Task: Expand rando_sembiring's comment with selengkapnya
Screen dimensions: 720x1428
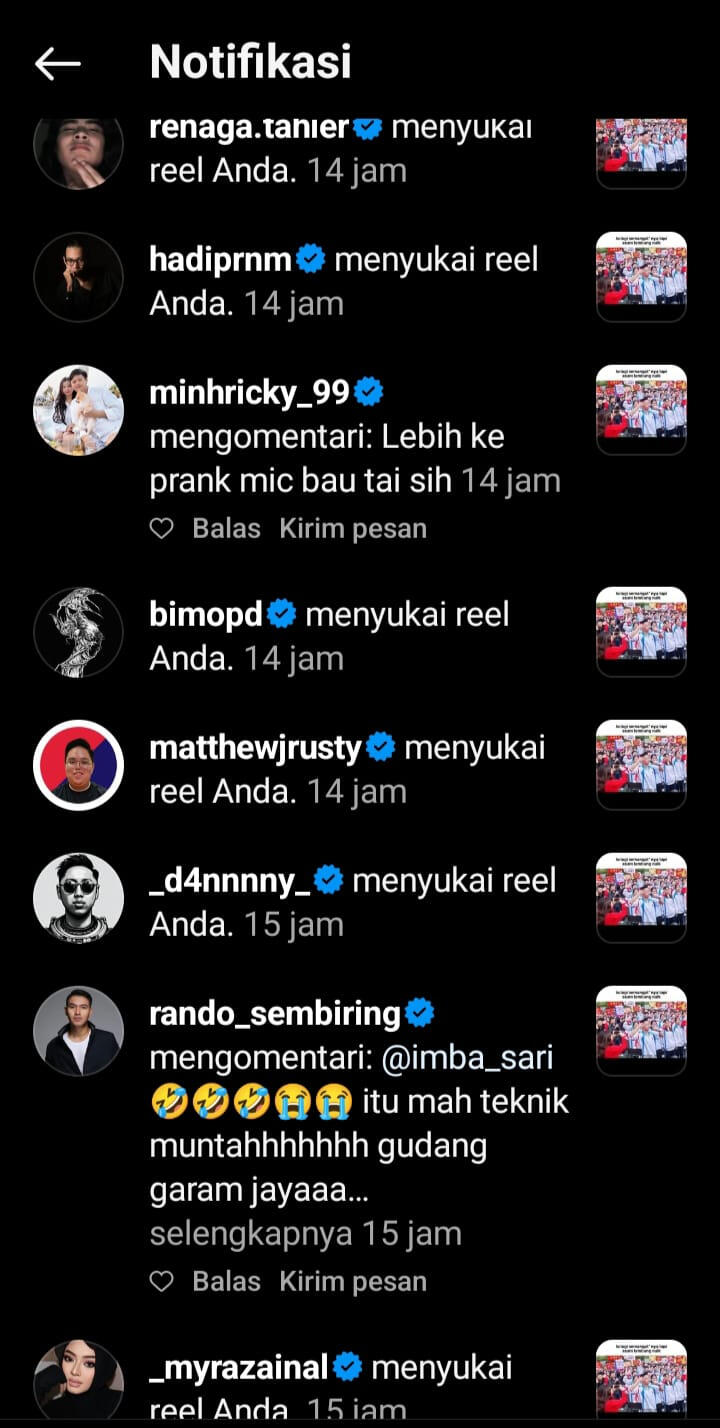Action: pyautogui.click(x=250, y=1234)
